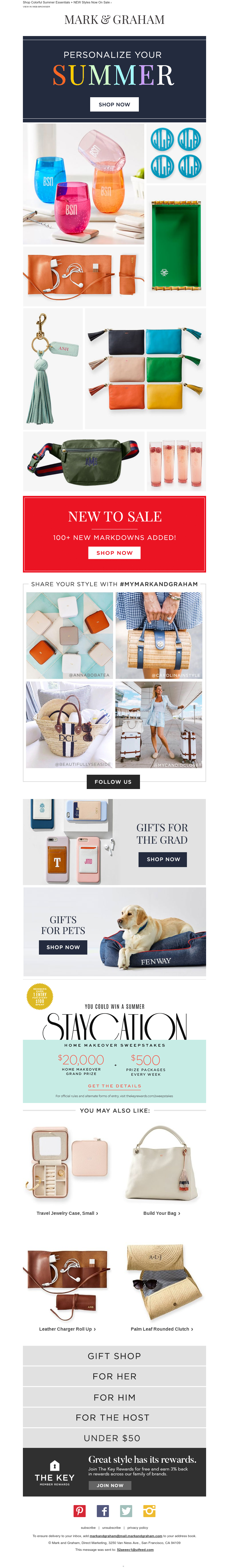Tap Shop Now under Personalize Your Summer

[114, 104]
